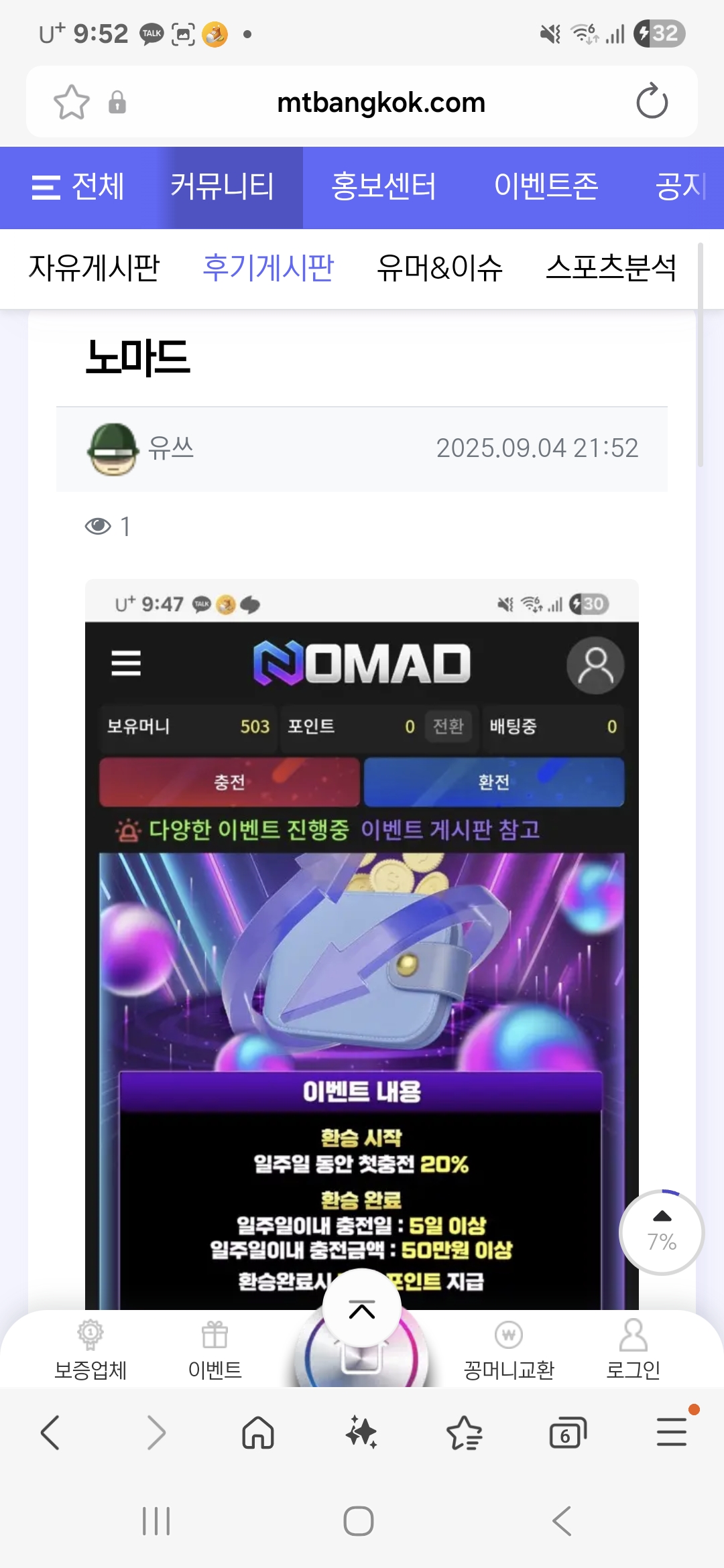724x1568 pixels.
Task: View the 스포츠분석 board
Action: 611,268
